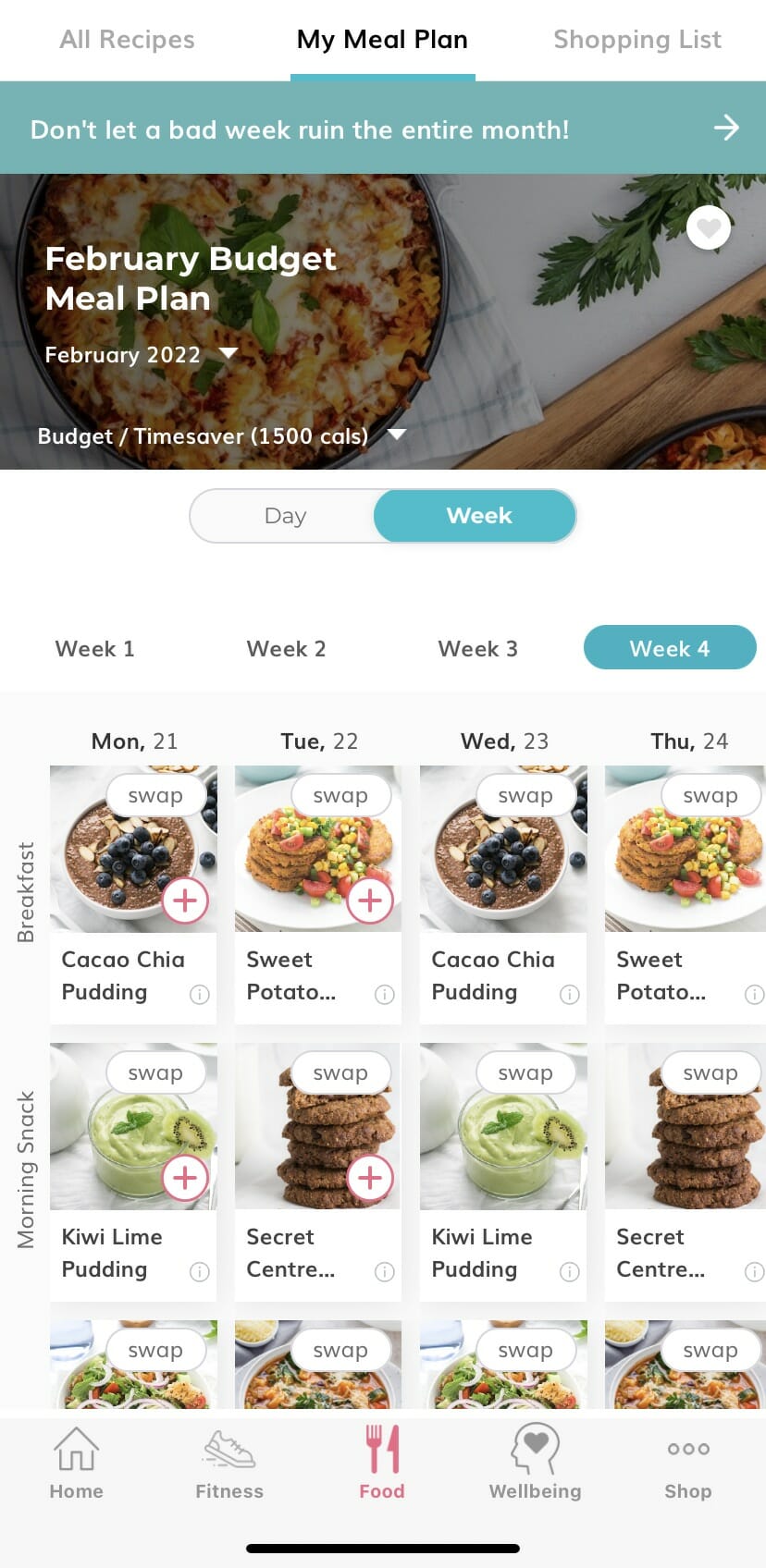The width and height of the screenshot is (766, 1568).
Task: Open the Shop tab
Action: (x=687, y=1463)
